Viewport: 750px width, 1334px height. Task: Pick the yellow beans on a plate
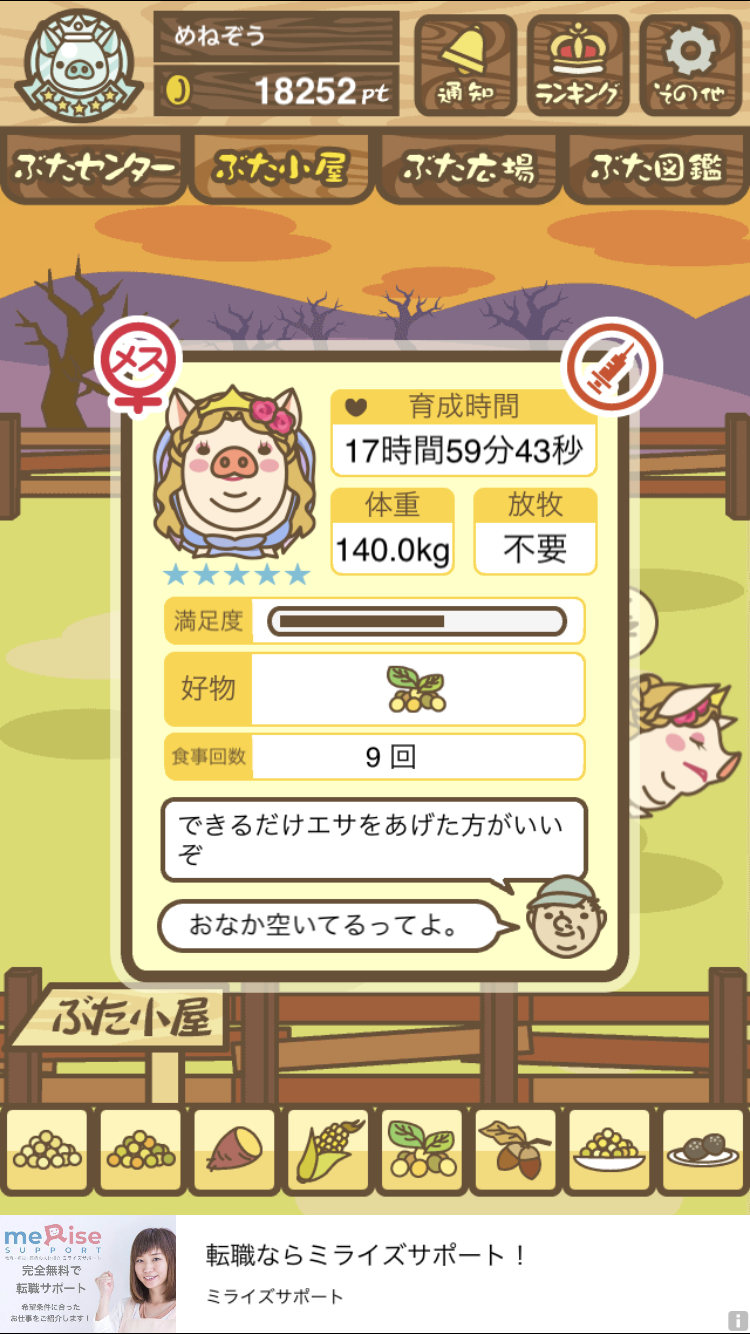(610, 1150)
